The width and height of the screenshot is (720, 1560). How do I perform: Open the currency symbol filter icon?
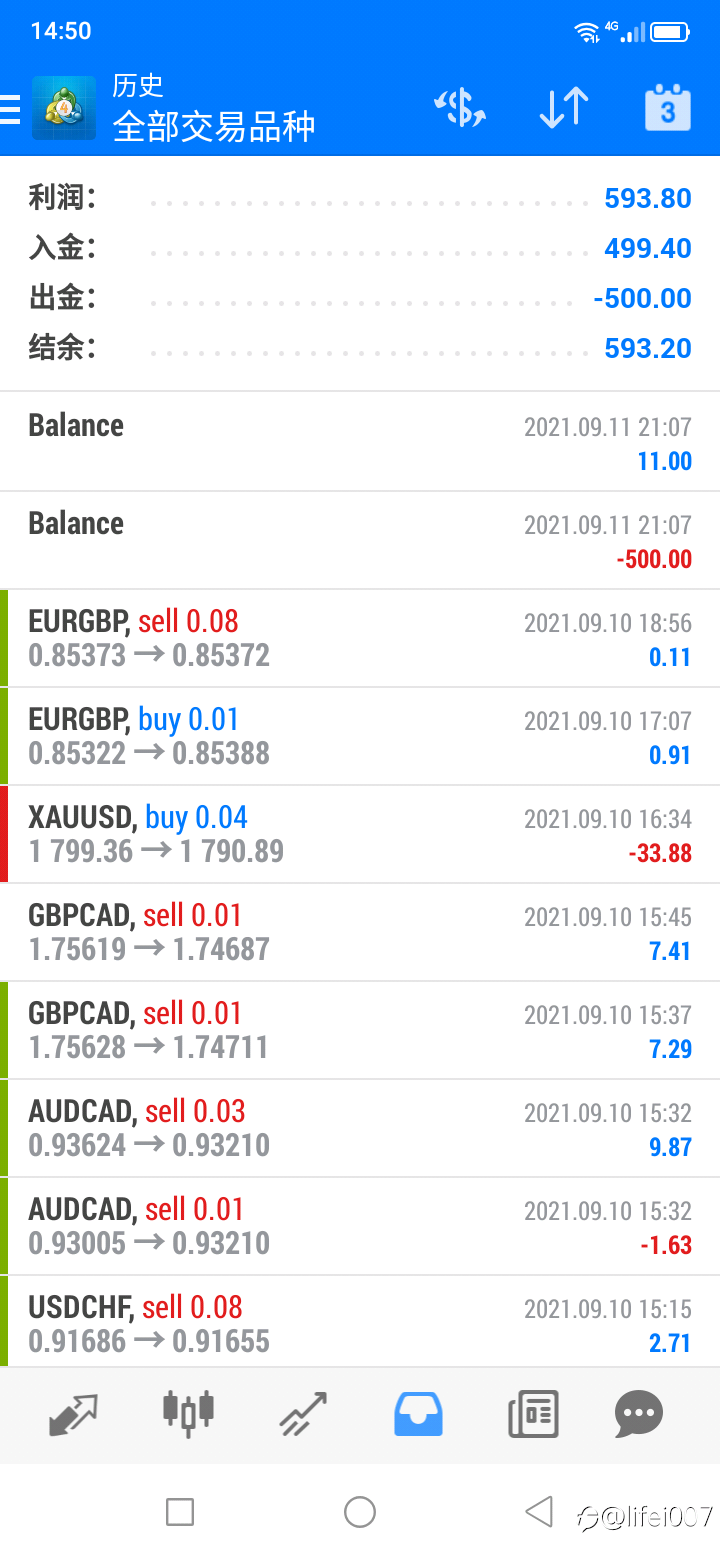460,108
